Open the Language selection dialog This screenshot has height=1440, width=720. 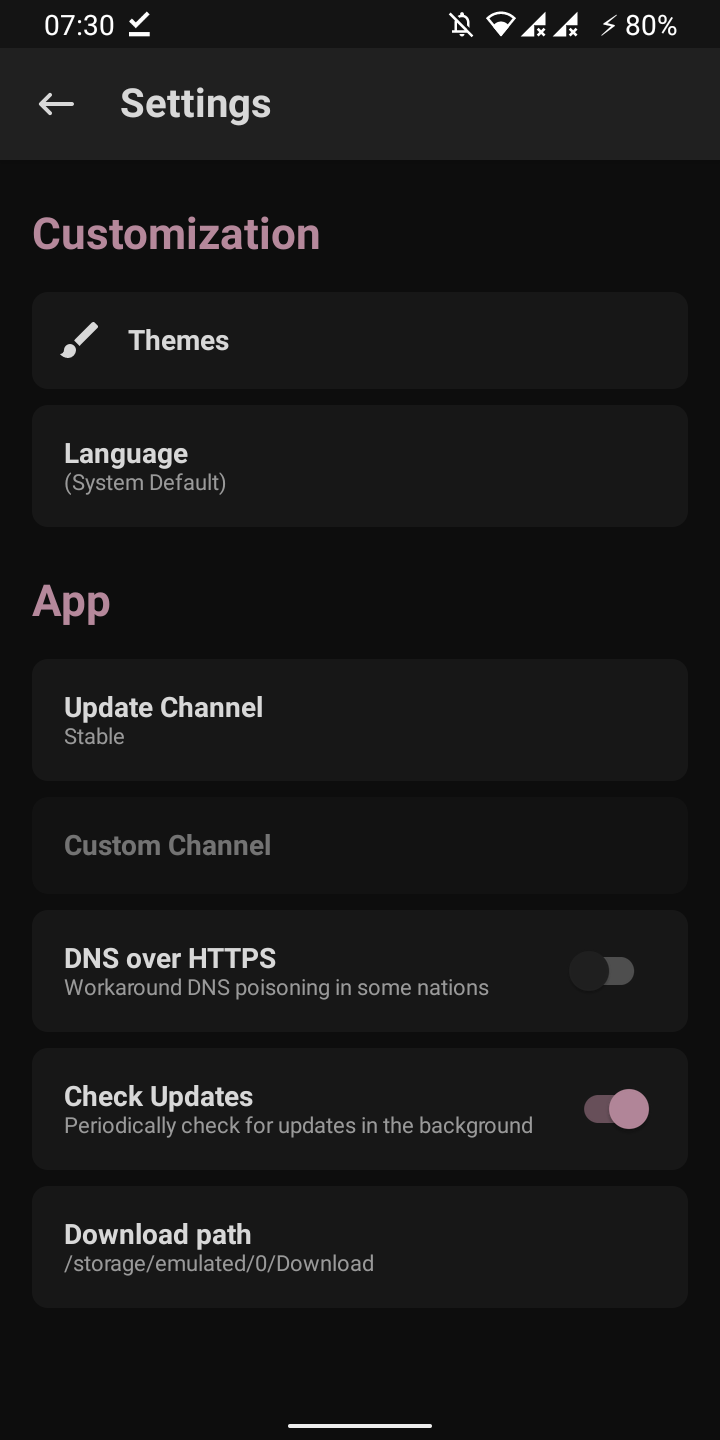tap(360, 465)
